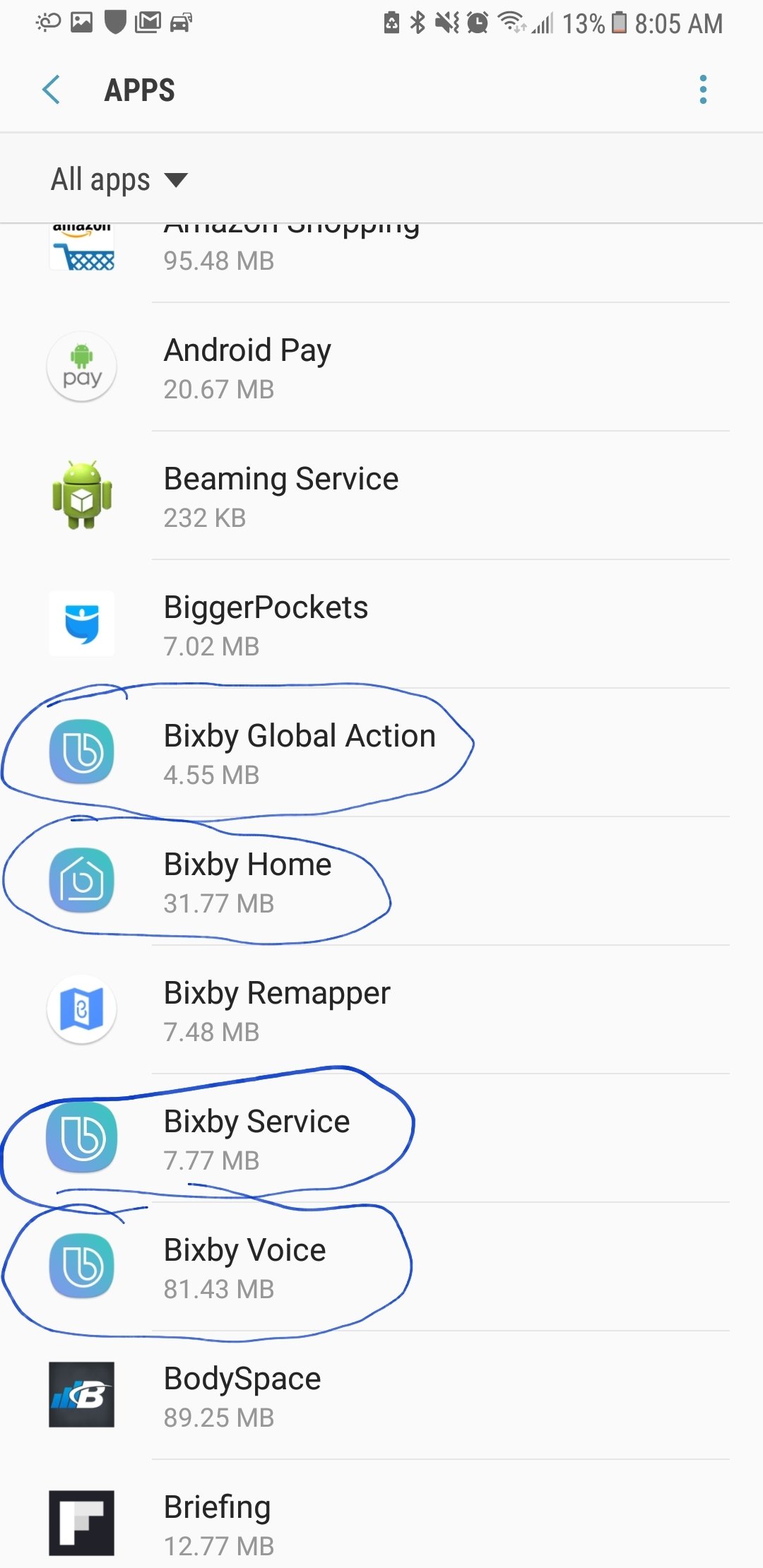Screen dimensions: 763x1568
Task: Open BodySpace app info
Action: click(x=381, y=1396)
